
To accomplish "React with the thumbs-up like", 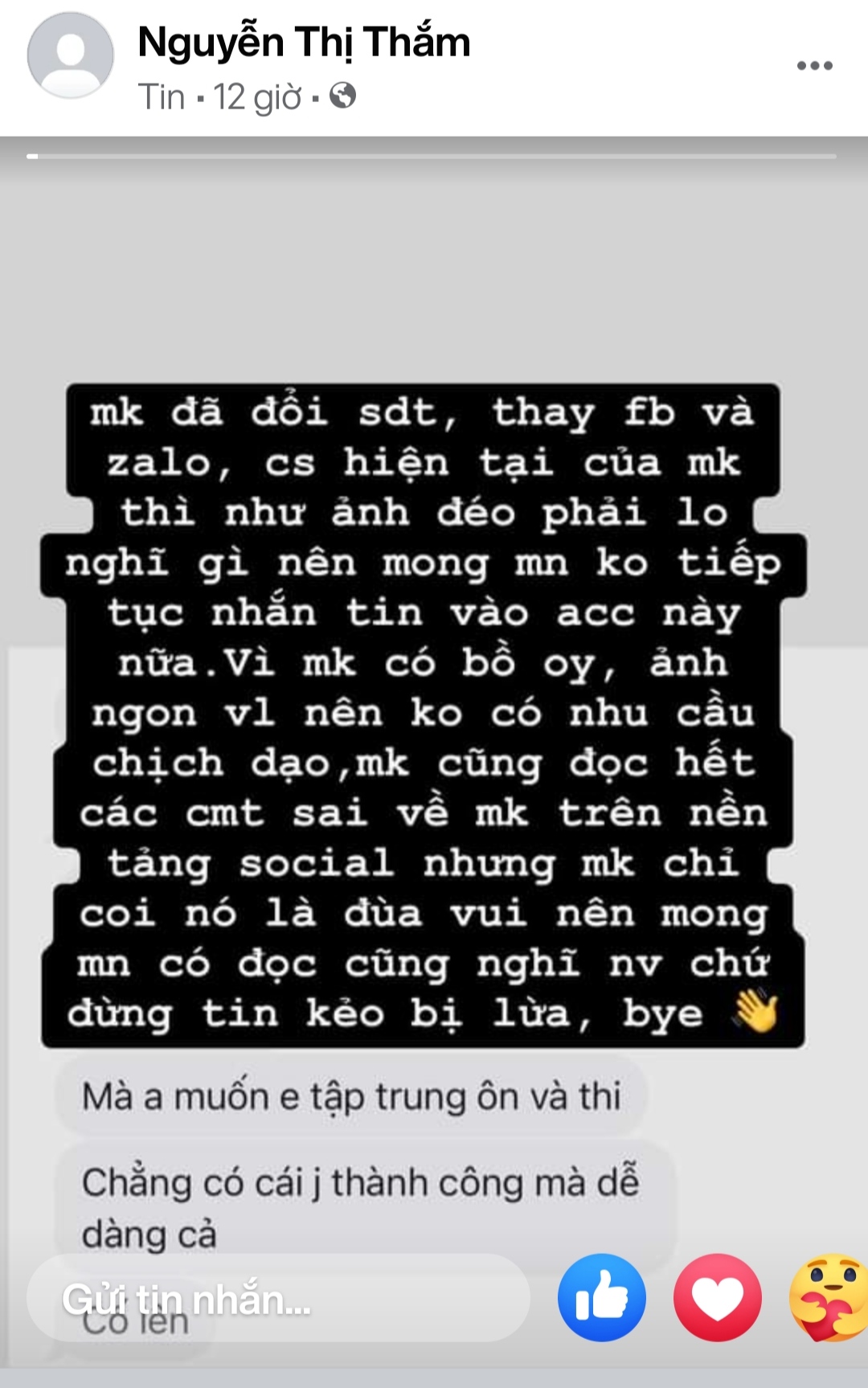I will [602, 1298].
